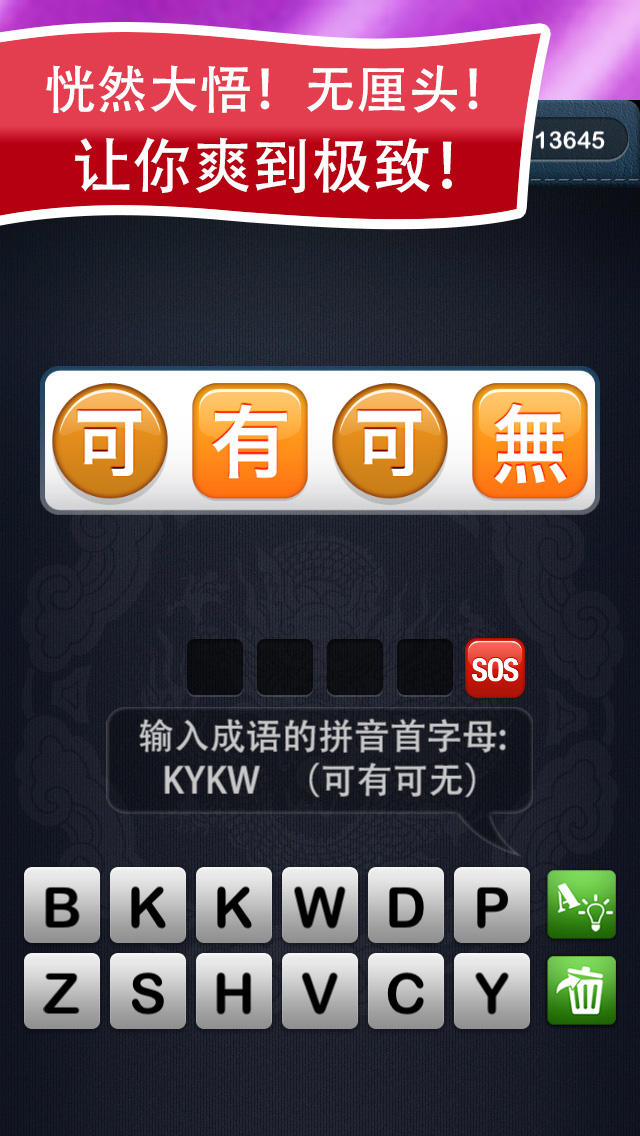Pick the letter D tile
The image size is (640, 1136).
[x=406, y=906]
